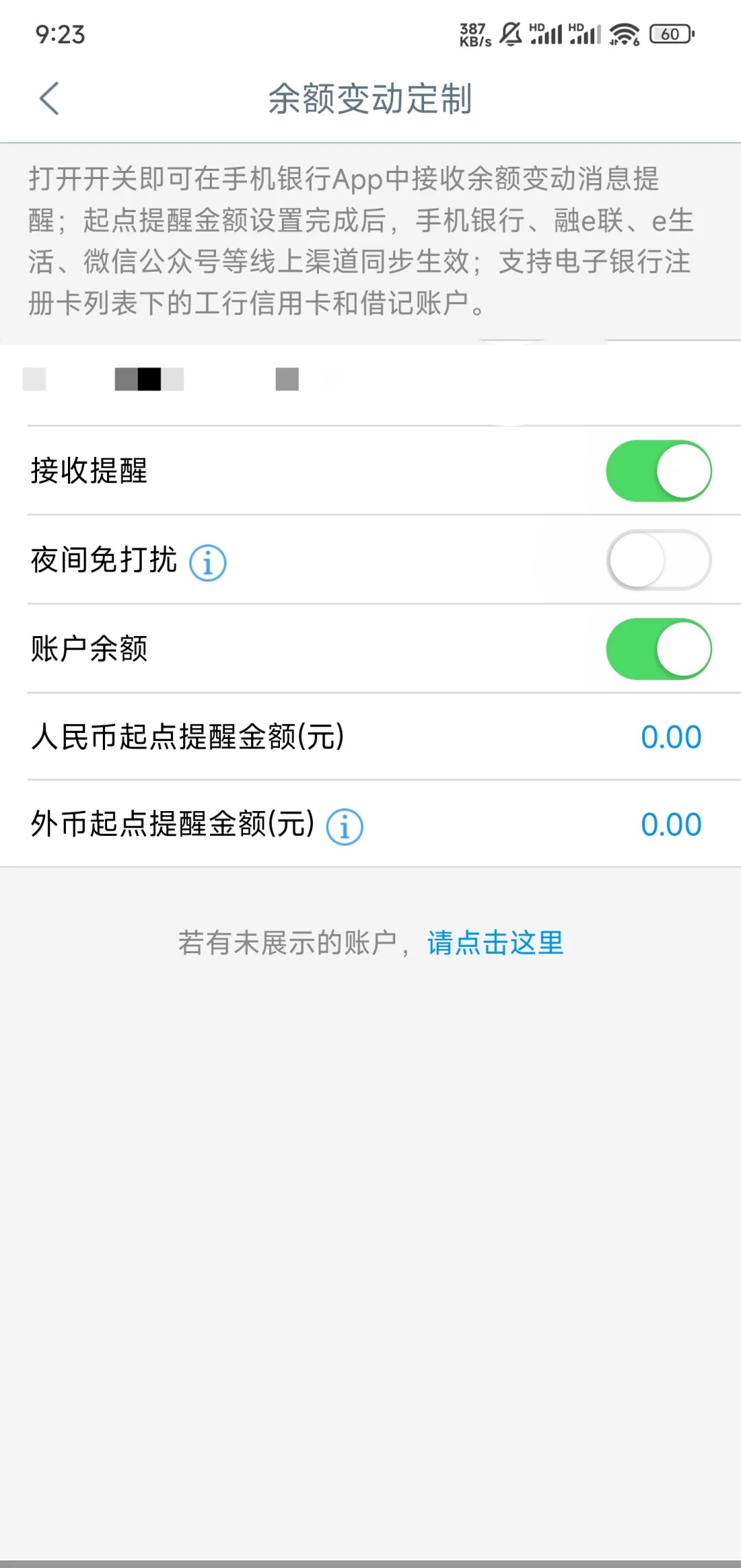Image resolution: width=741 pixels, height=1568 pixels.
Task: Tap the info icon beside 外币起点提醒金额(元)
Action: tap(344, 826)
